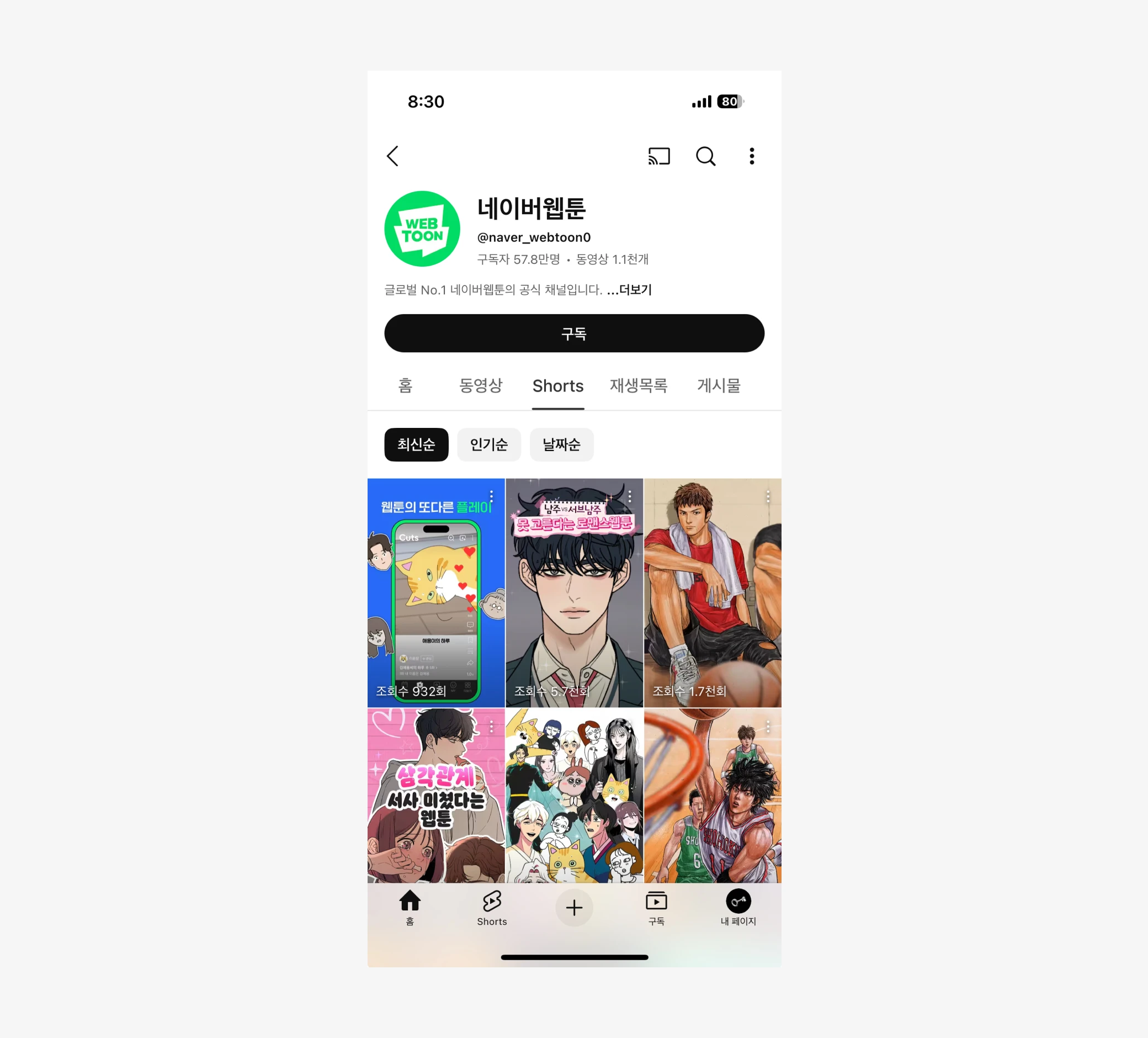Switch to the channel 홈 tab
This screenshot has height=1038, width=1148.
point(405,386)
